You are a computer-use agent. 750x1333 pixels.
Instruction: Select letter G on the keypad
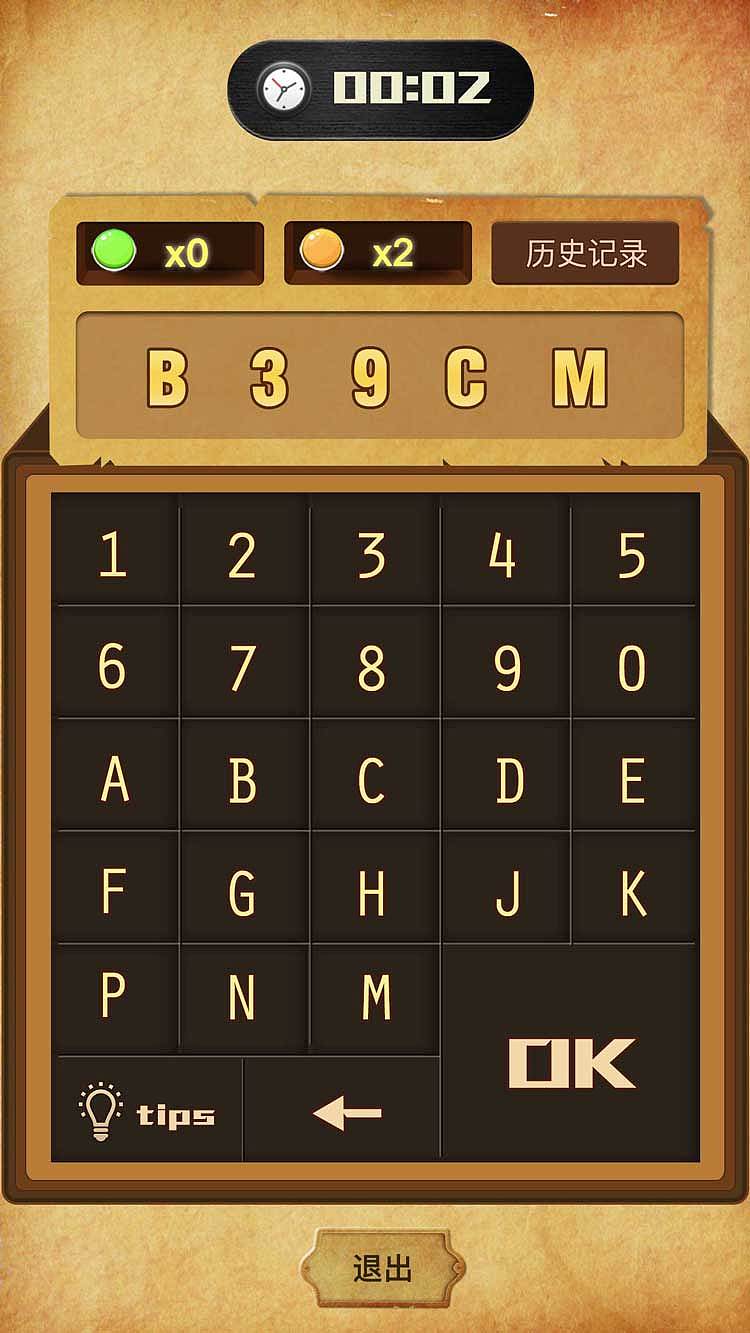pos(243,893)
